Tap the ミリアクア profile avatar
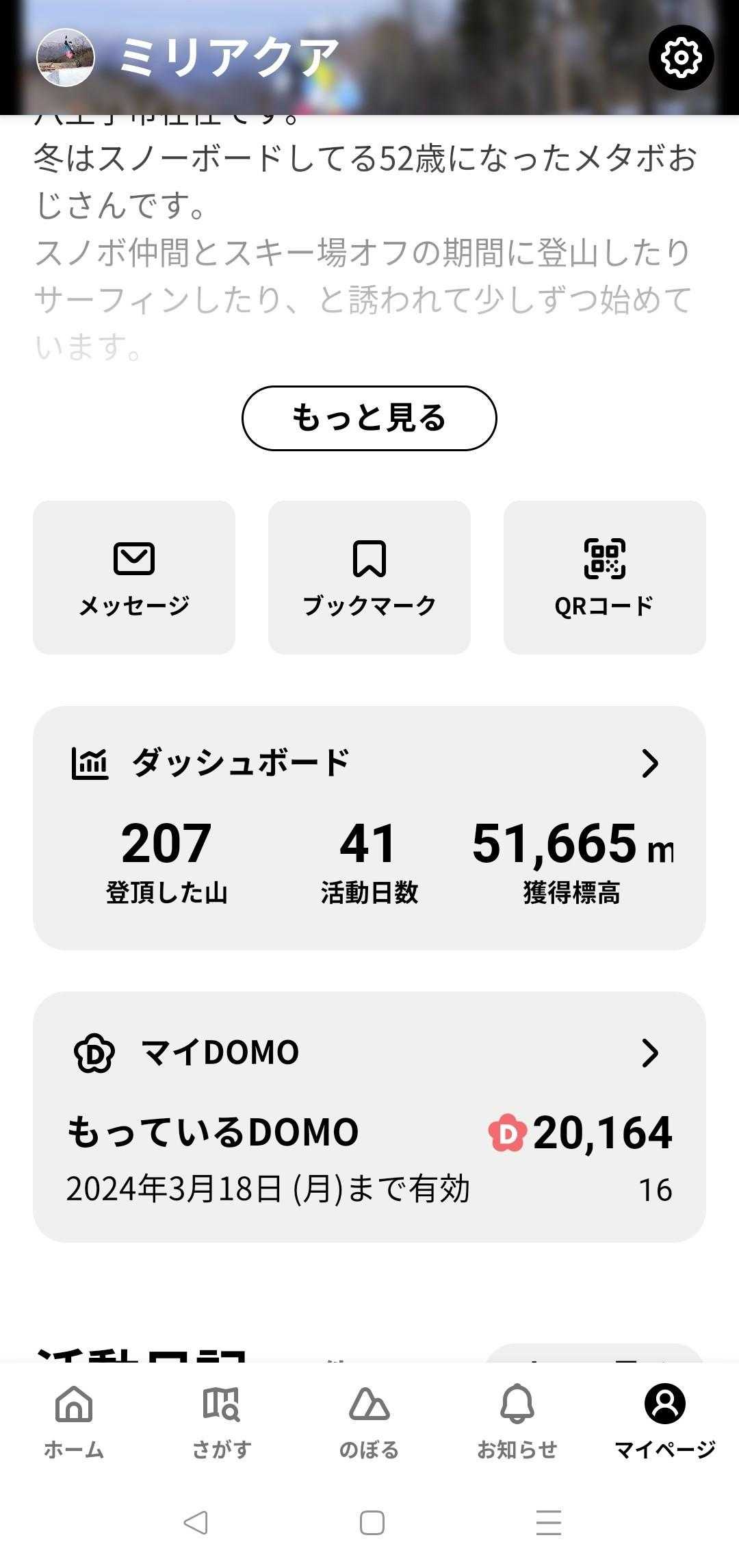Image resolution: width=739 pixels, height=1568 pixels. (x=65, y=58)
